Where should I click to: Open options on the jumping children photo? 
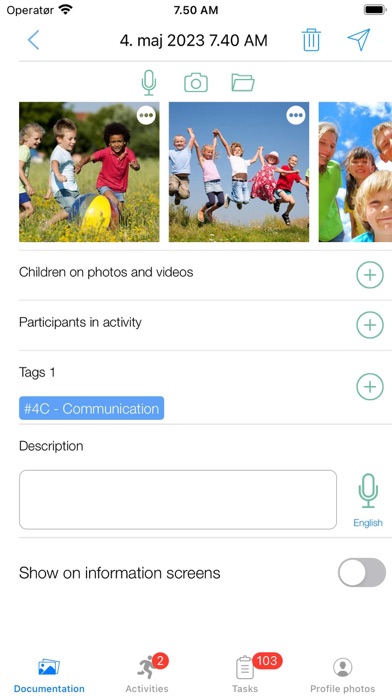click(x=296, y=115)
